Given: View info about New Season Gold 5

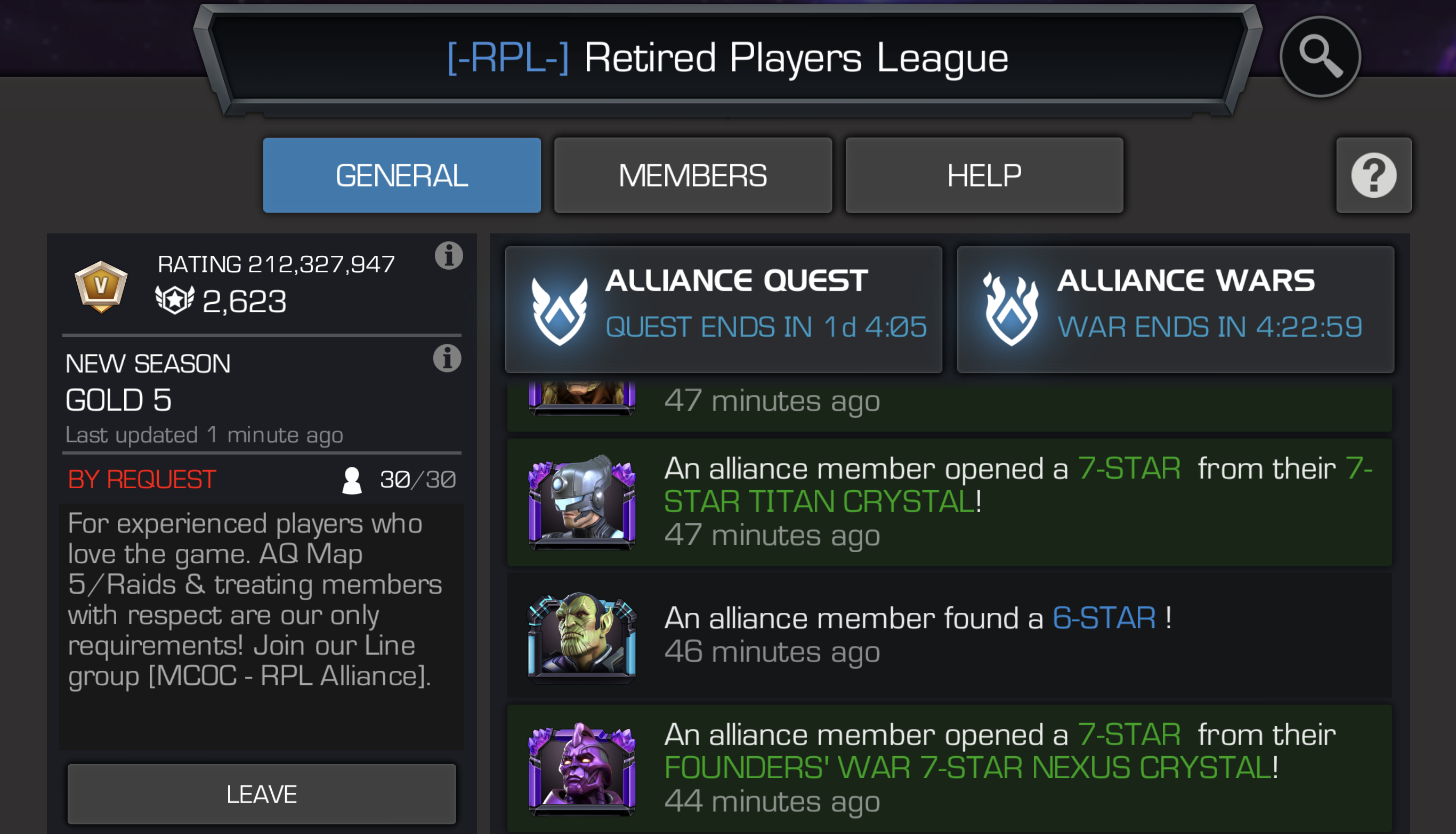Looking at the screenshot, I should (x=447, y=359).
